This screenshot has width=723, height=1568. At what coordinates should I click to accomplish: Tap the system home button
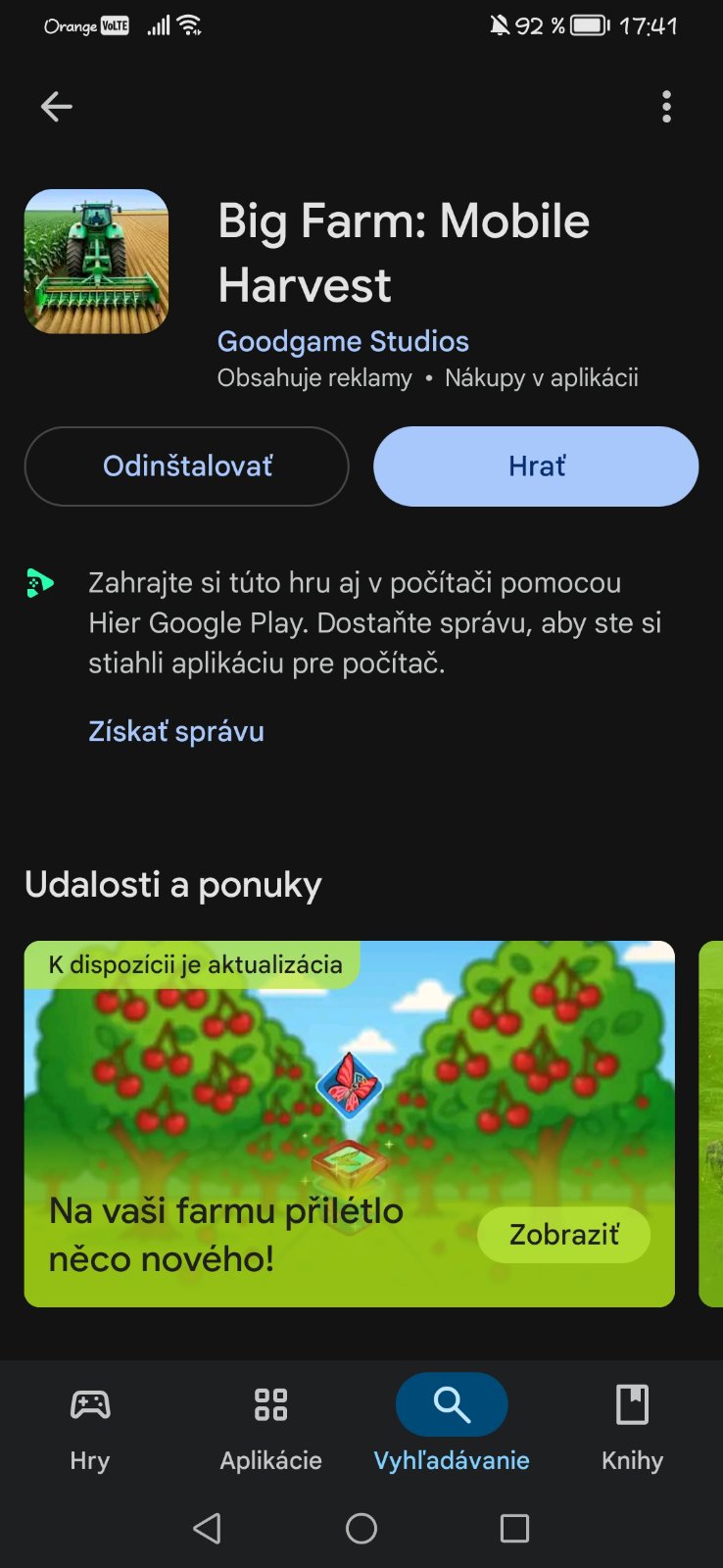361,1529
